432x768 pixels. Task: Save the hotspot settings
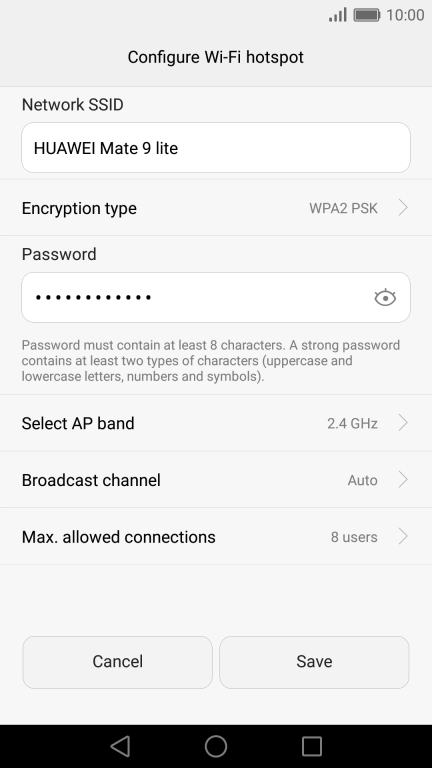[314, 662]
